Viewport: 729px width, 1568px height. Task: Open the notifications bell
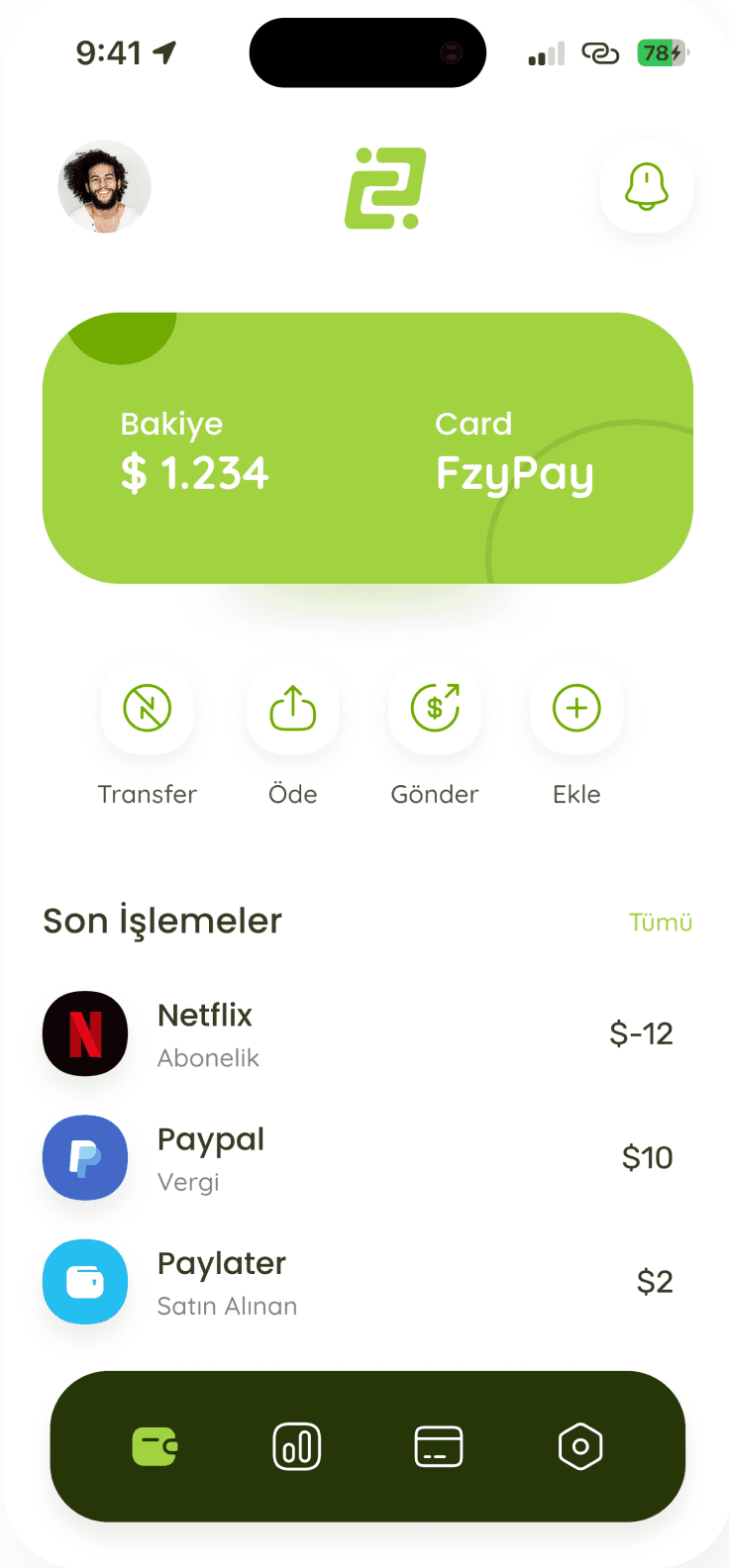click(x=646, y=187)
